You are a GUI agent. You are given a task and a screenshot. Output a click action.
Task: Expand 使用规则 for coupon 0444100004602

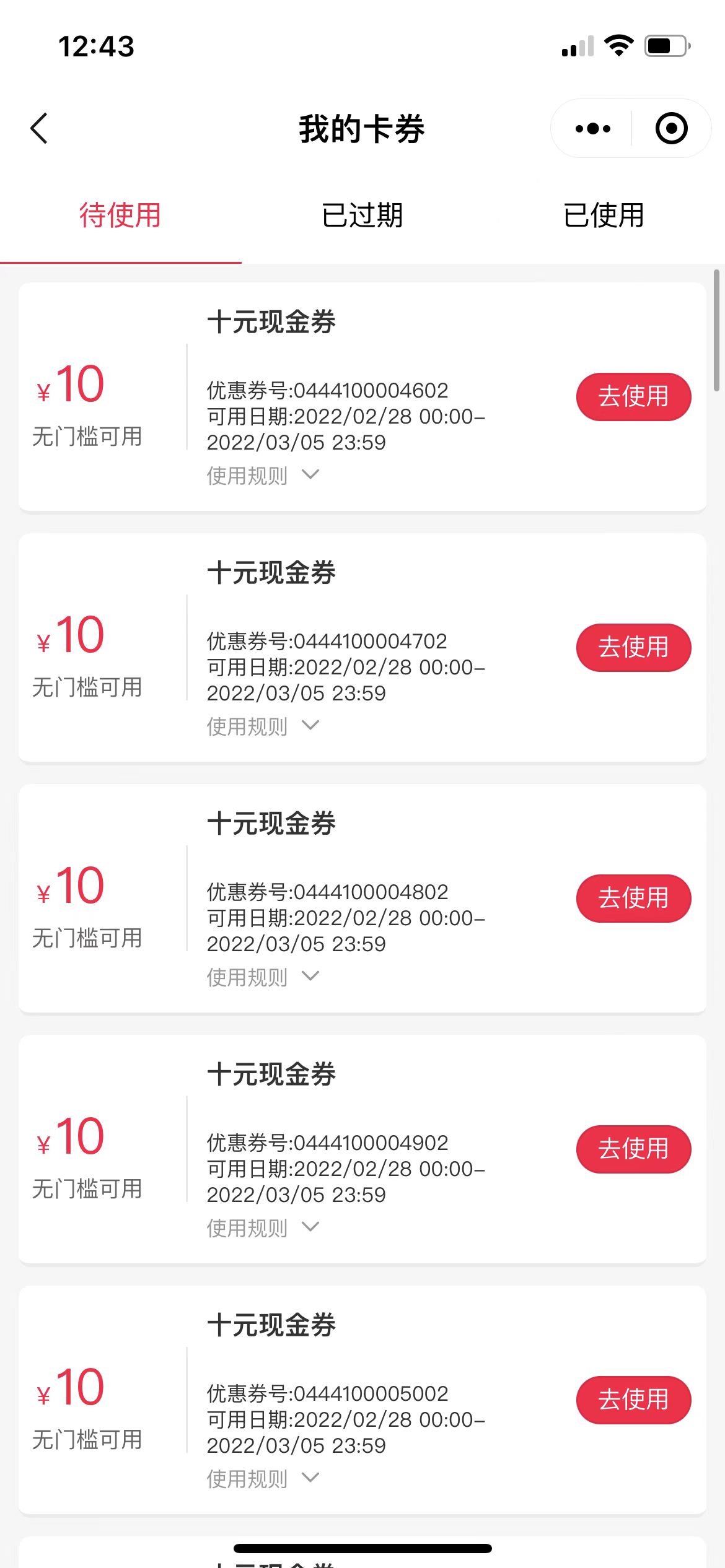(x=263, y=476)
